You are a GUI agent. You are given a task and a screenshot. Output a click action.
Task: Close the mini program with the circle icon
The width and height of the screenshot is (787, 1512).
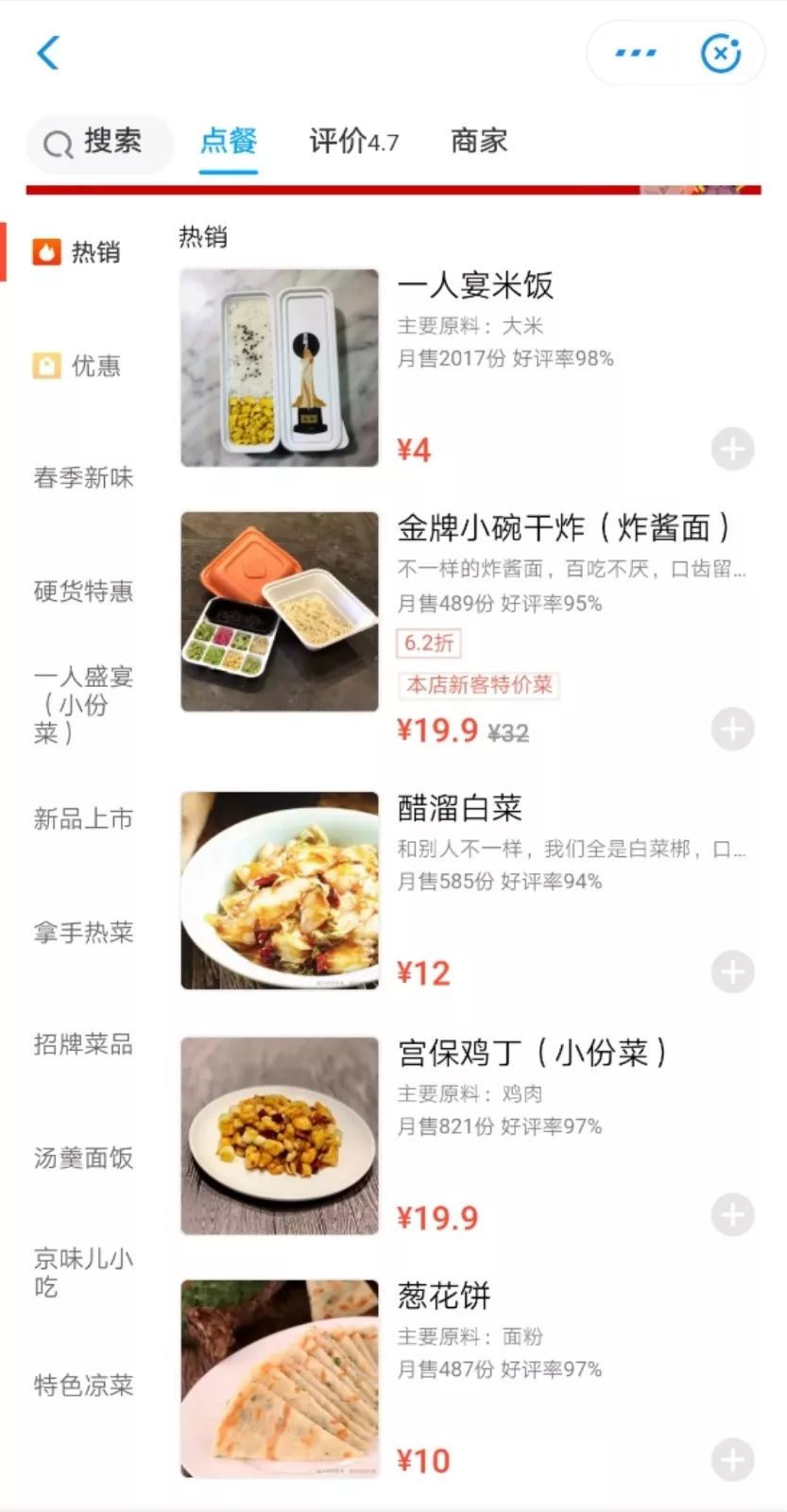coord(720,53)
